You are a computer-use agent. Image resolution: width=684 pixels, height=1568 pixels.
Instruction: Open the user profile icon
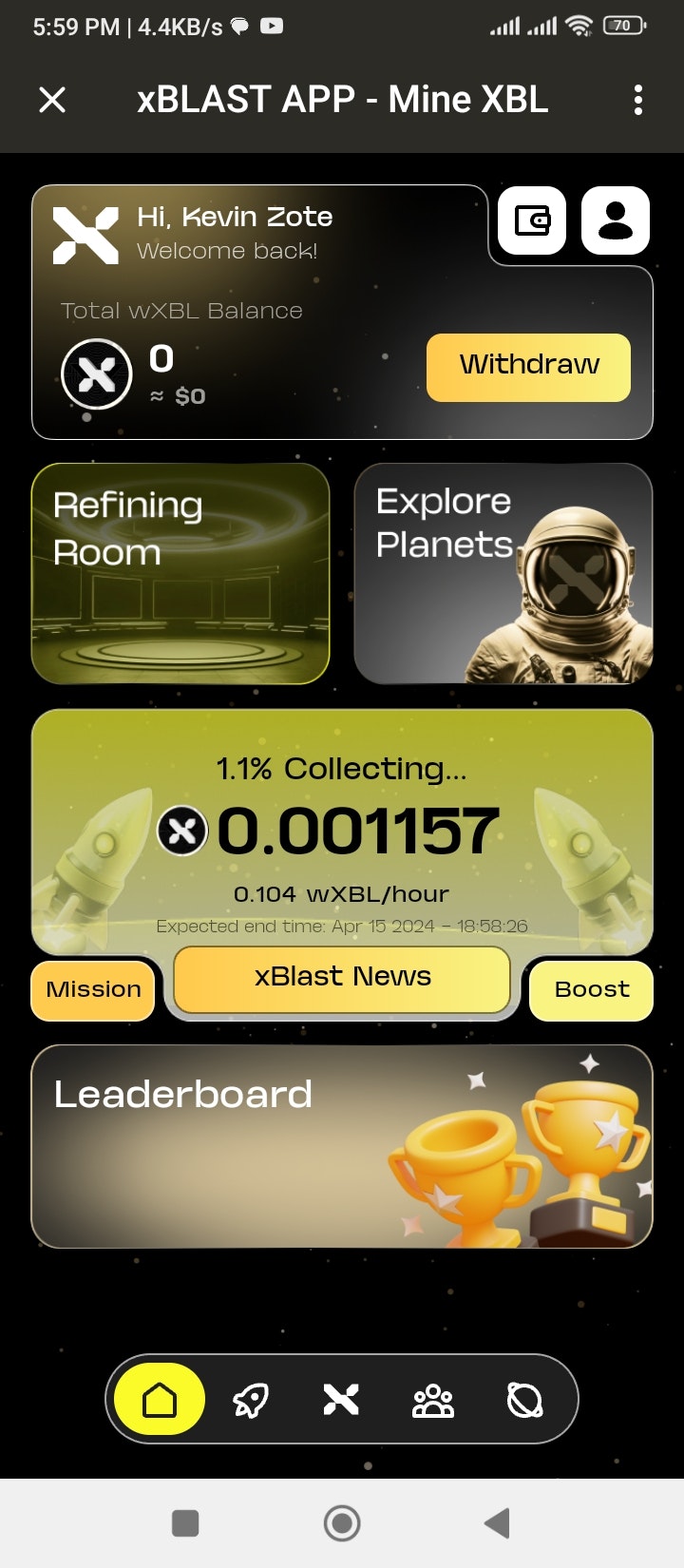(616, 220)
